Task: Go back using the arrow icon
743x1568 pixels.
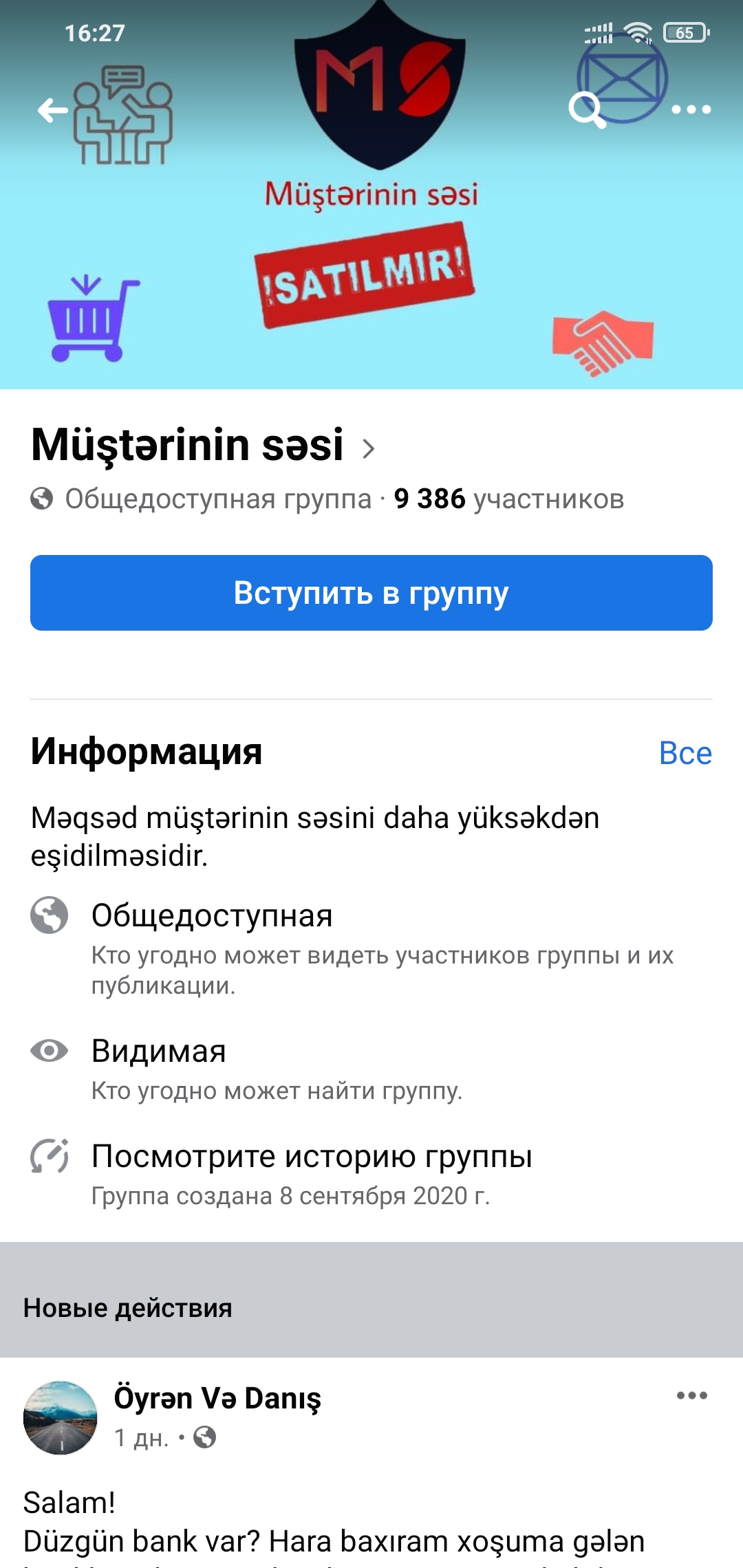Action: pos(52,110)
